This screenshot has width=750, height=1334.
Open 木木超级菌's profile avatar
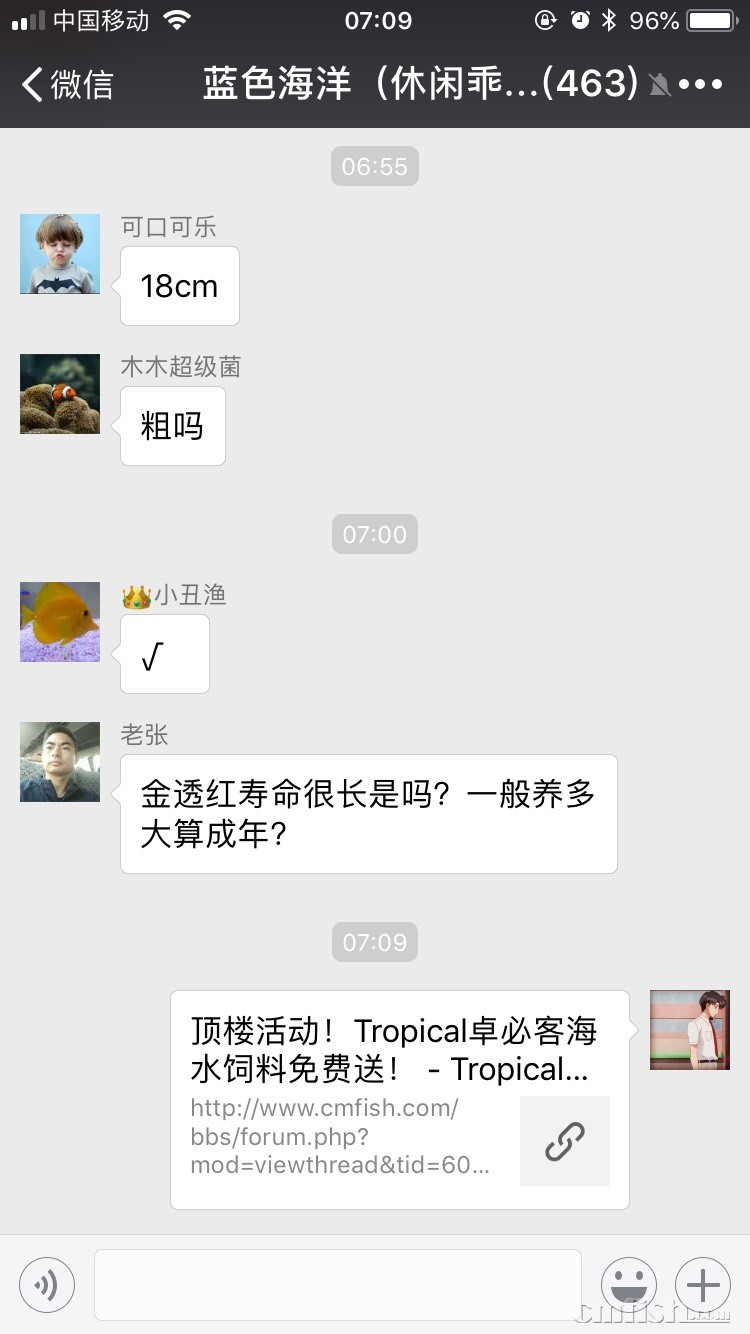[60, 394]
